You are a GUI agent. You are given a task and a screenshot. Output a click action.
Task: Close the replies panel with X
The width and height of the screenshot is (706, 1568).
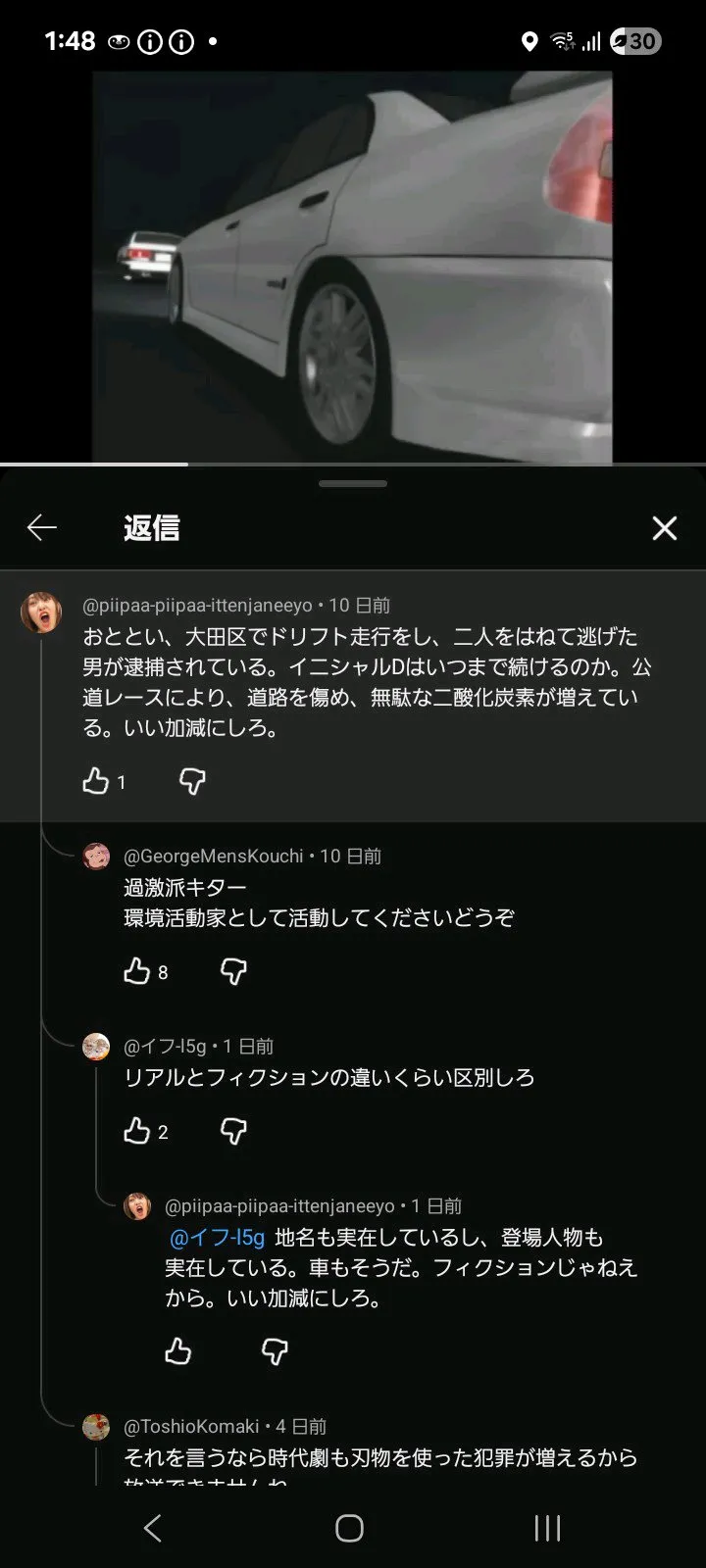664,528
